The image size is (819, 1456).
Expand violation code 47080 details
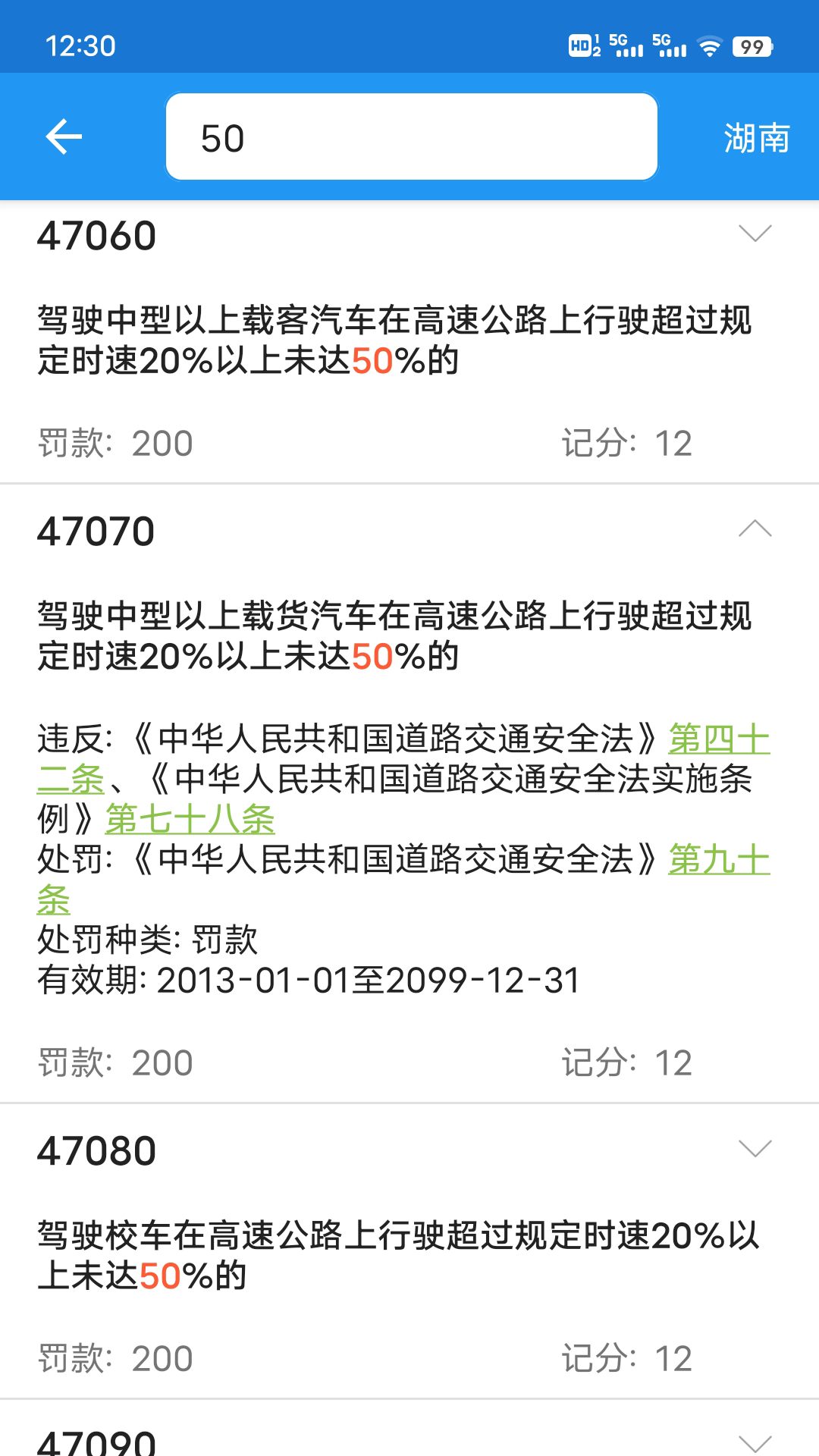tap(754, 1150)
